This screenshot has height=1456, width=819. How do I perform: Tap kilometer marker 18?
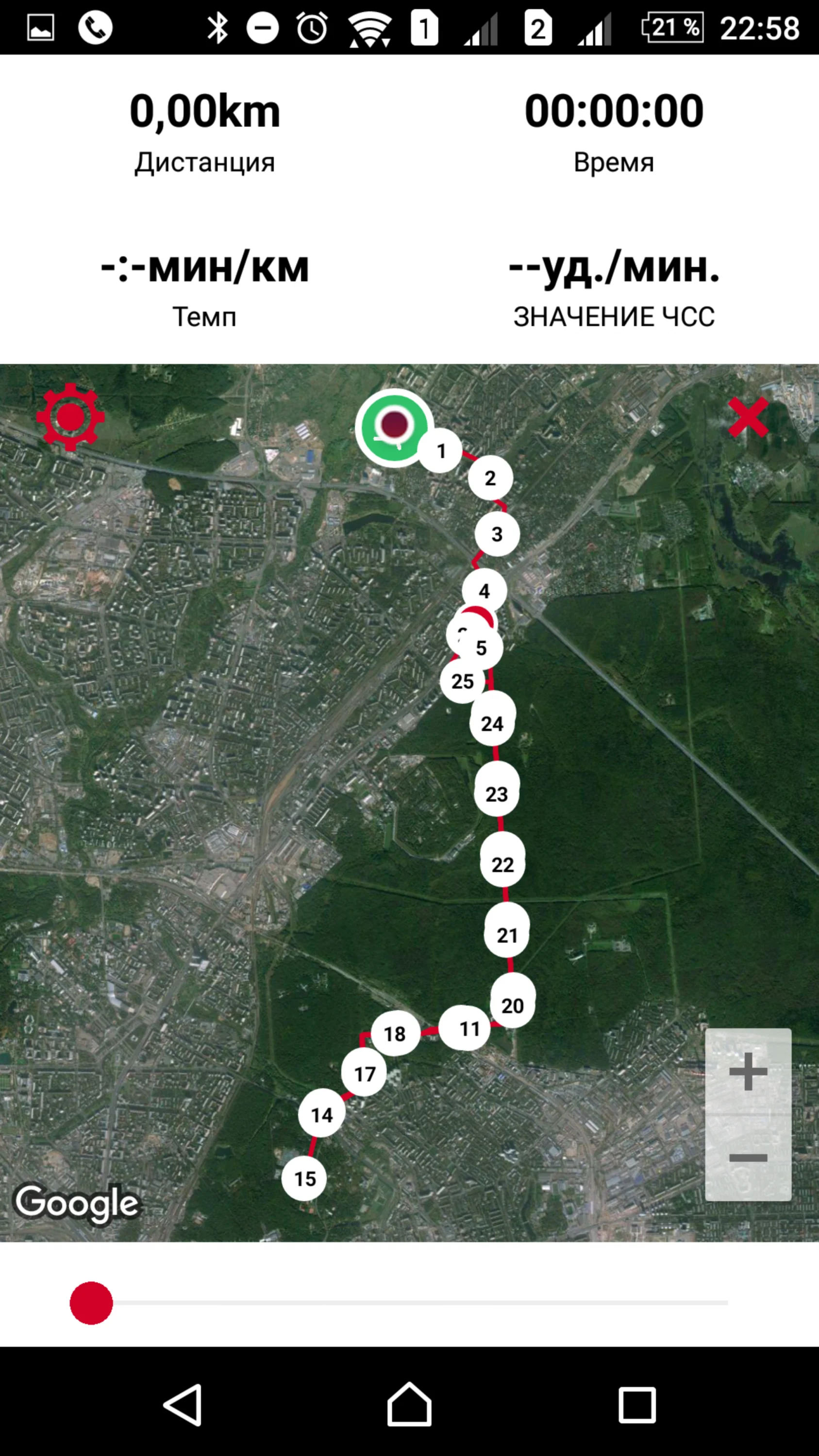(395, 1034)
